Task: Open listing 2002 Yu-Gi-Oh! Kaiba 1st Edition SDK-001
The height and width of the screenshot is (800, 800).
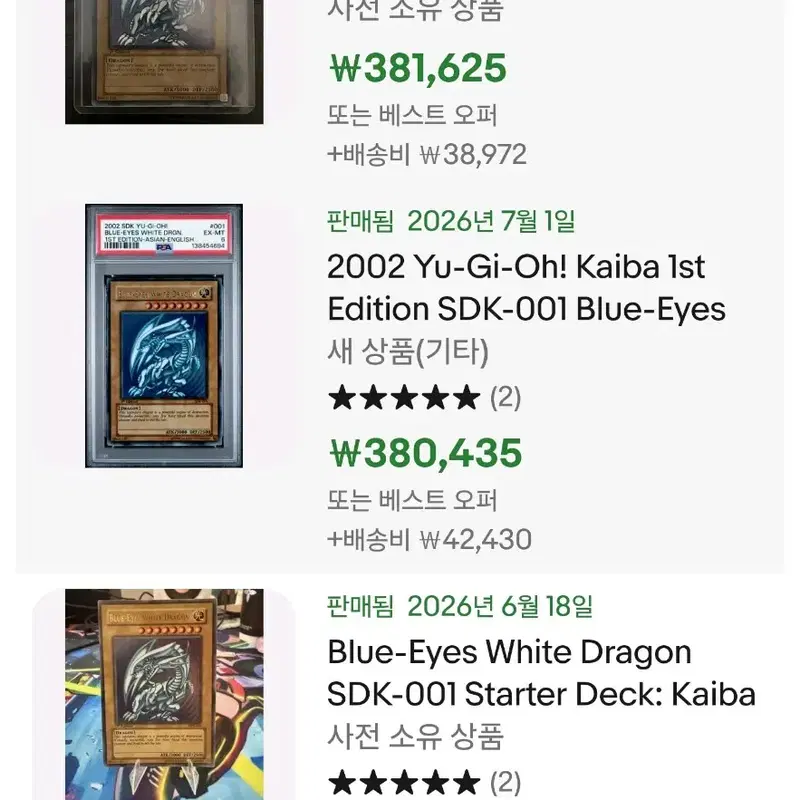Action: pos(526,288)
